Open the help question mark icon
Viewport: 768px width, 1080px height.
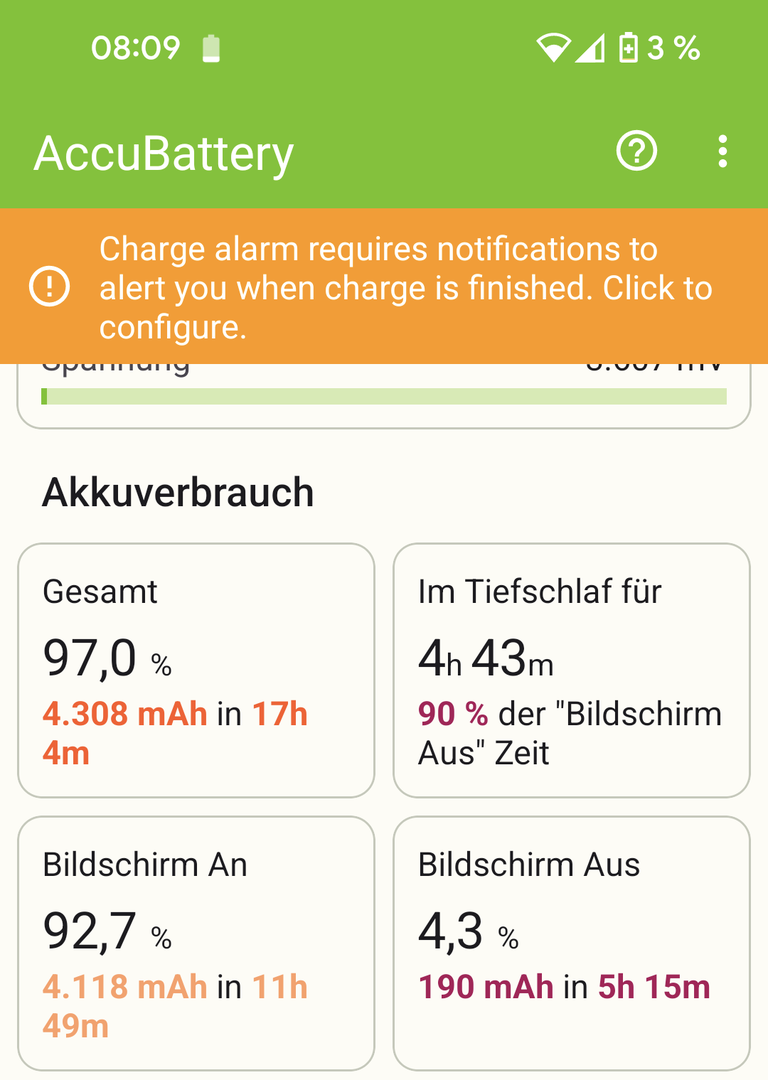637,152
